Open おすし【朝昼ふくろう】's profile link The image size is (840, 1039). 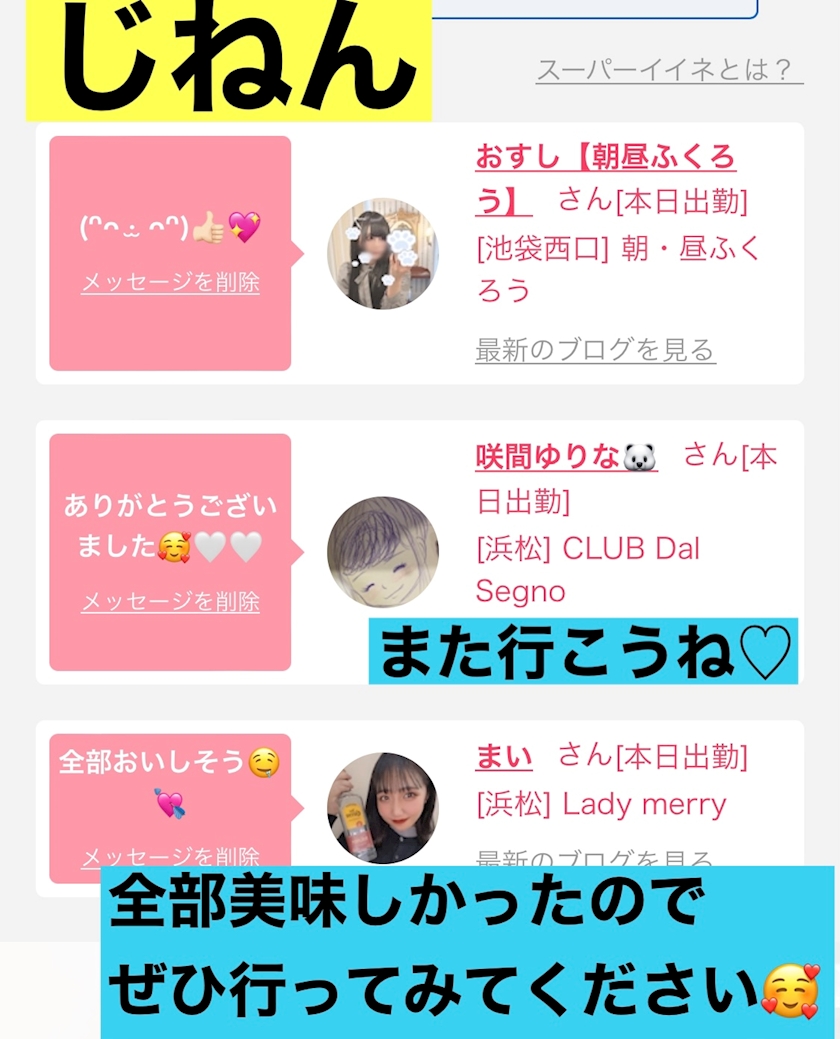[605, 179]
